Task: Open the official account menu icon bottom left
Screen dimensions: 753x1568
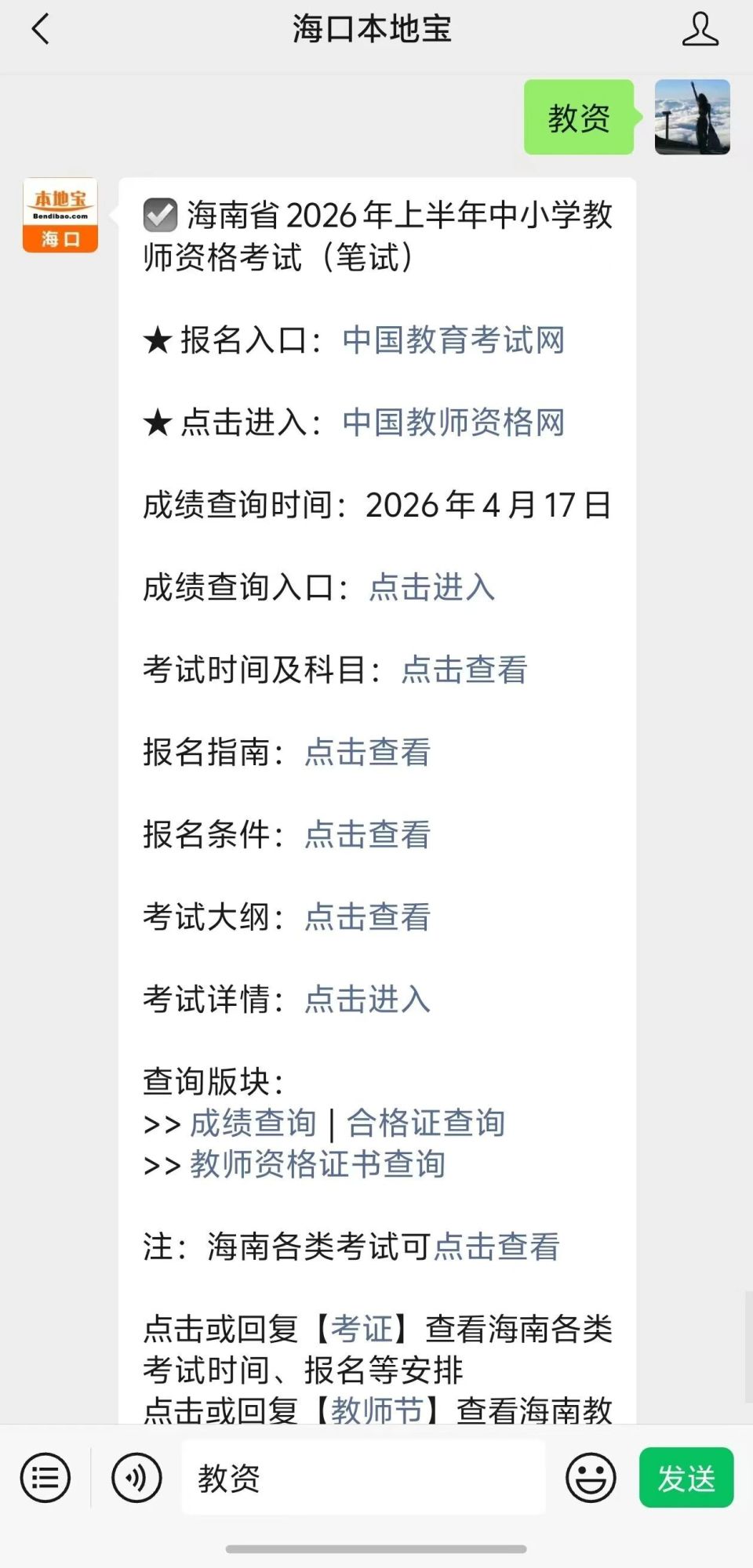Action: (x=45, y=1477)
